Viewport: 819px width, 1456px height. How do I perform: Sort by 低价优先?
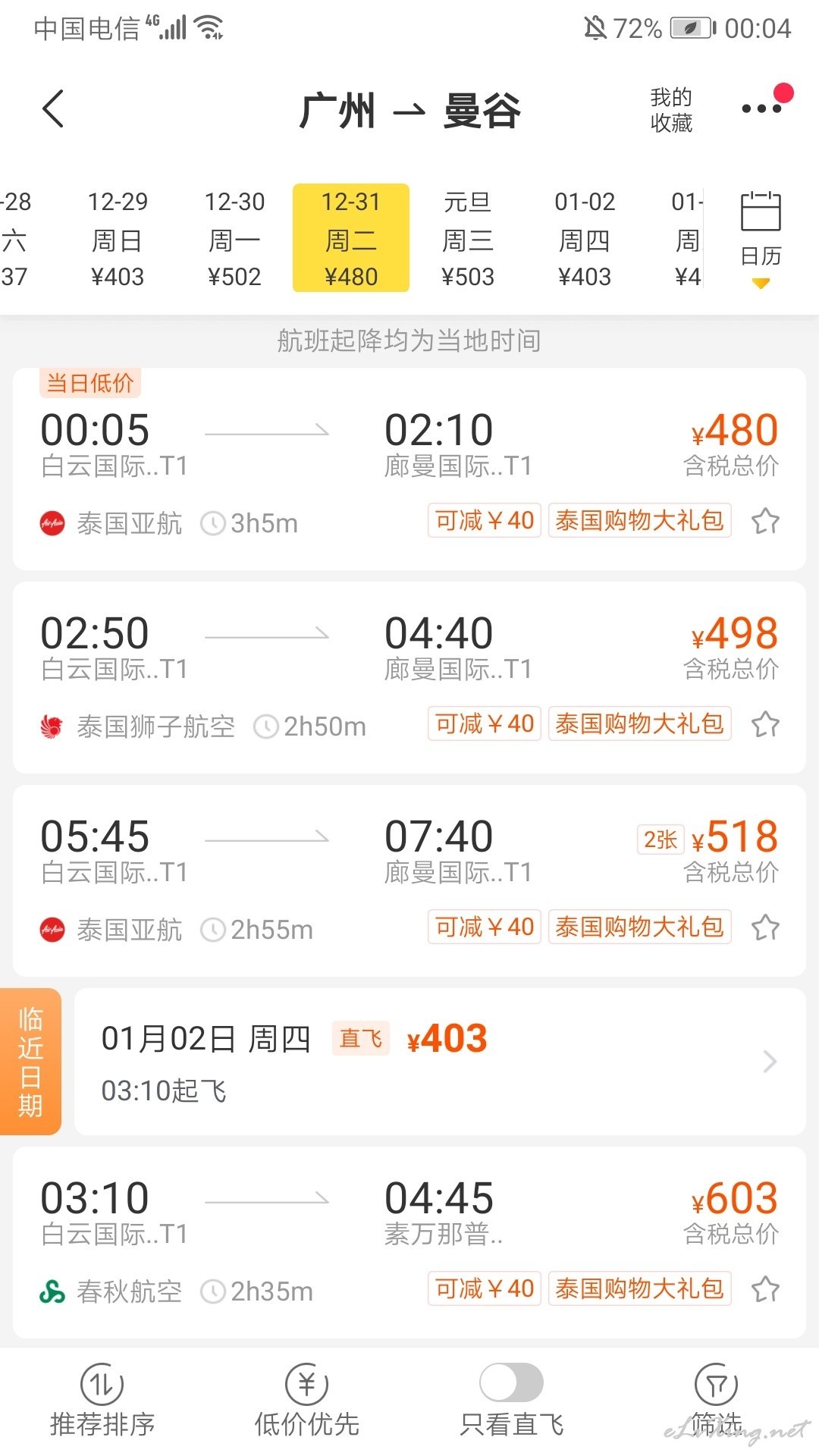307,1401
